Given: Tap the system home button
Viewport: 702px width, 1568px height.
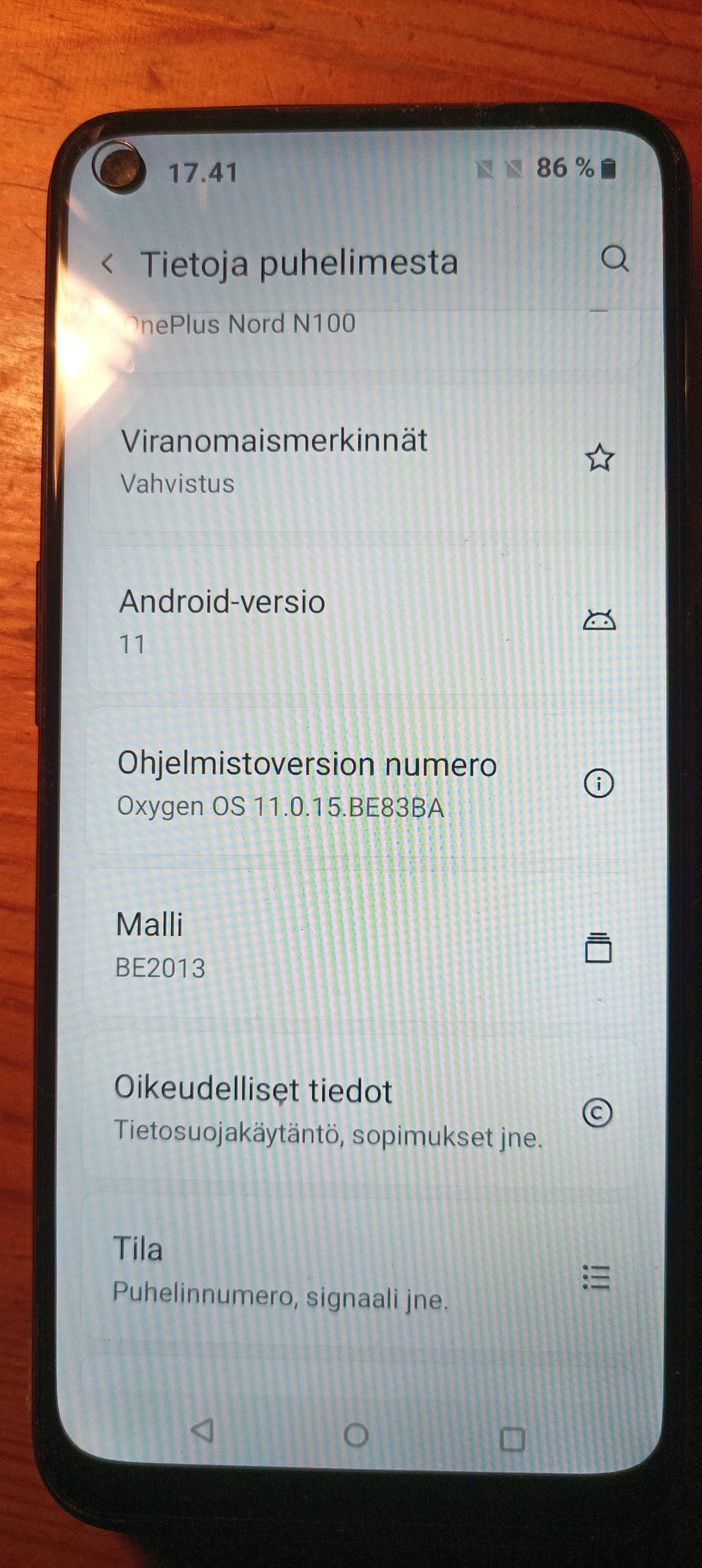Looking at the screenshot, I should coord(356,1435).
